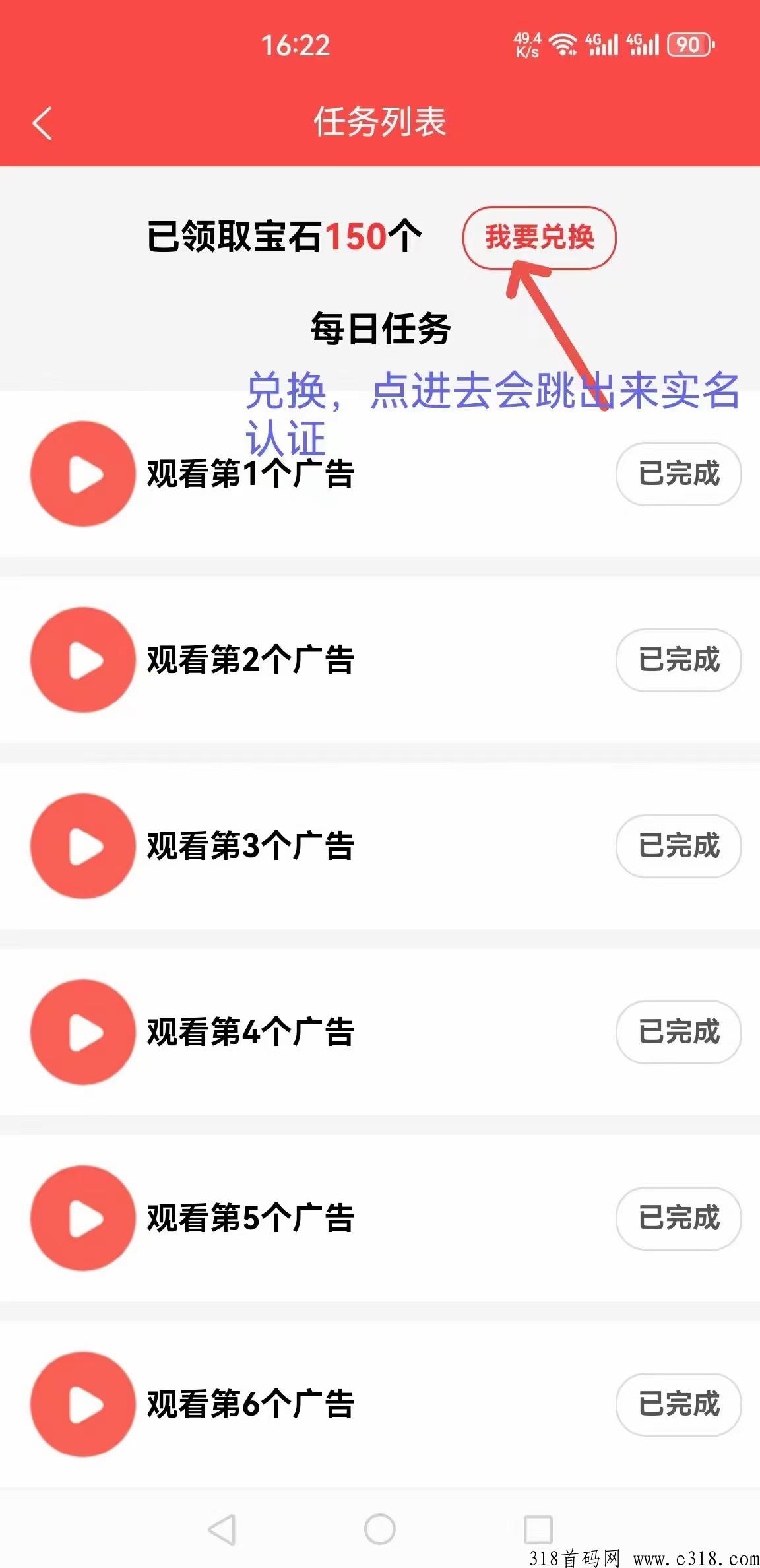Image resolution: width=760 pixels, height=1568 pixels.
Task: Tap the 我要兑换 exchange button
Action: (x=539, y=238)
